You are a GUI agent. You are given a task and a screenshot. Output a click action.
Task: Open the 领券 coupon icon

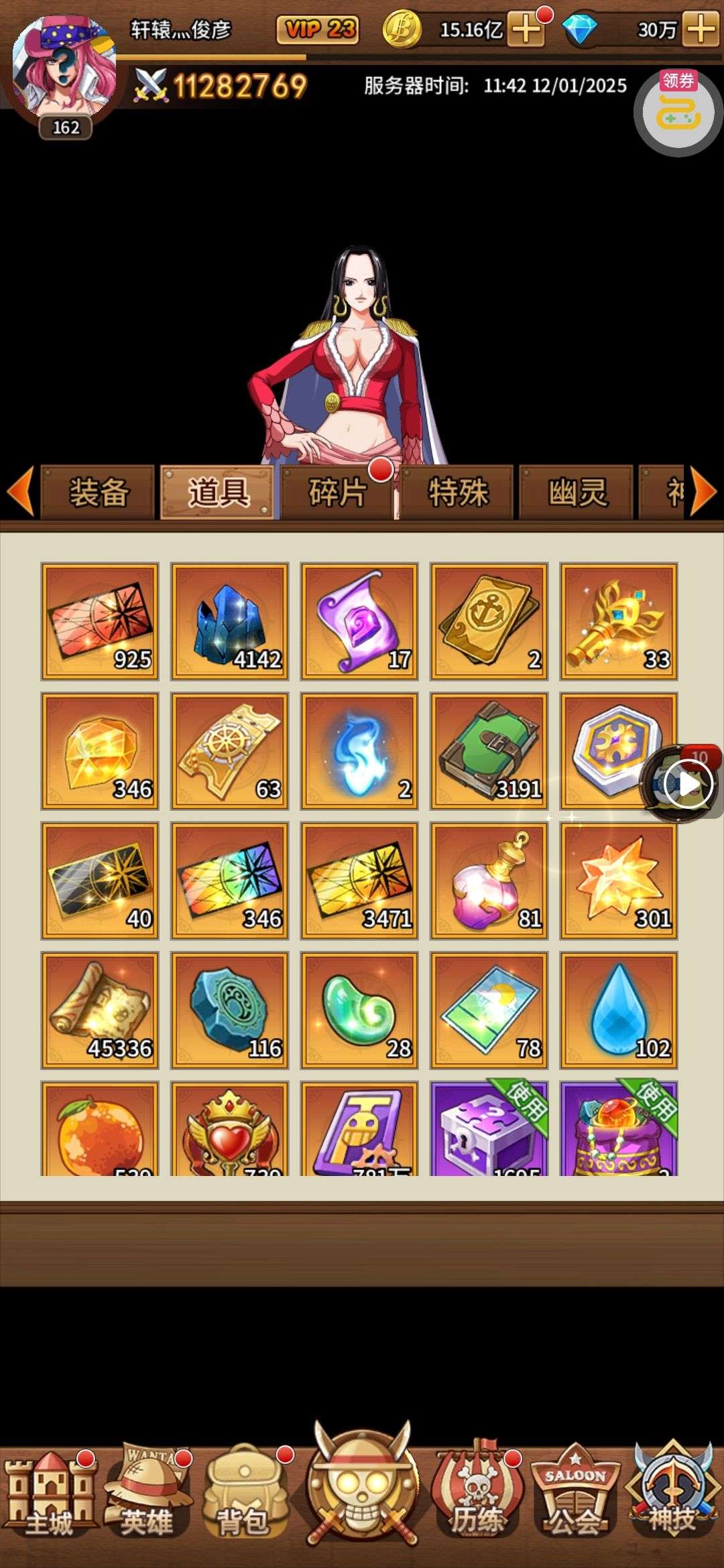(x=678, y=111)
